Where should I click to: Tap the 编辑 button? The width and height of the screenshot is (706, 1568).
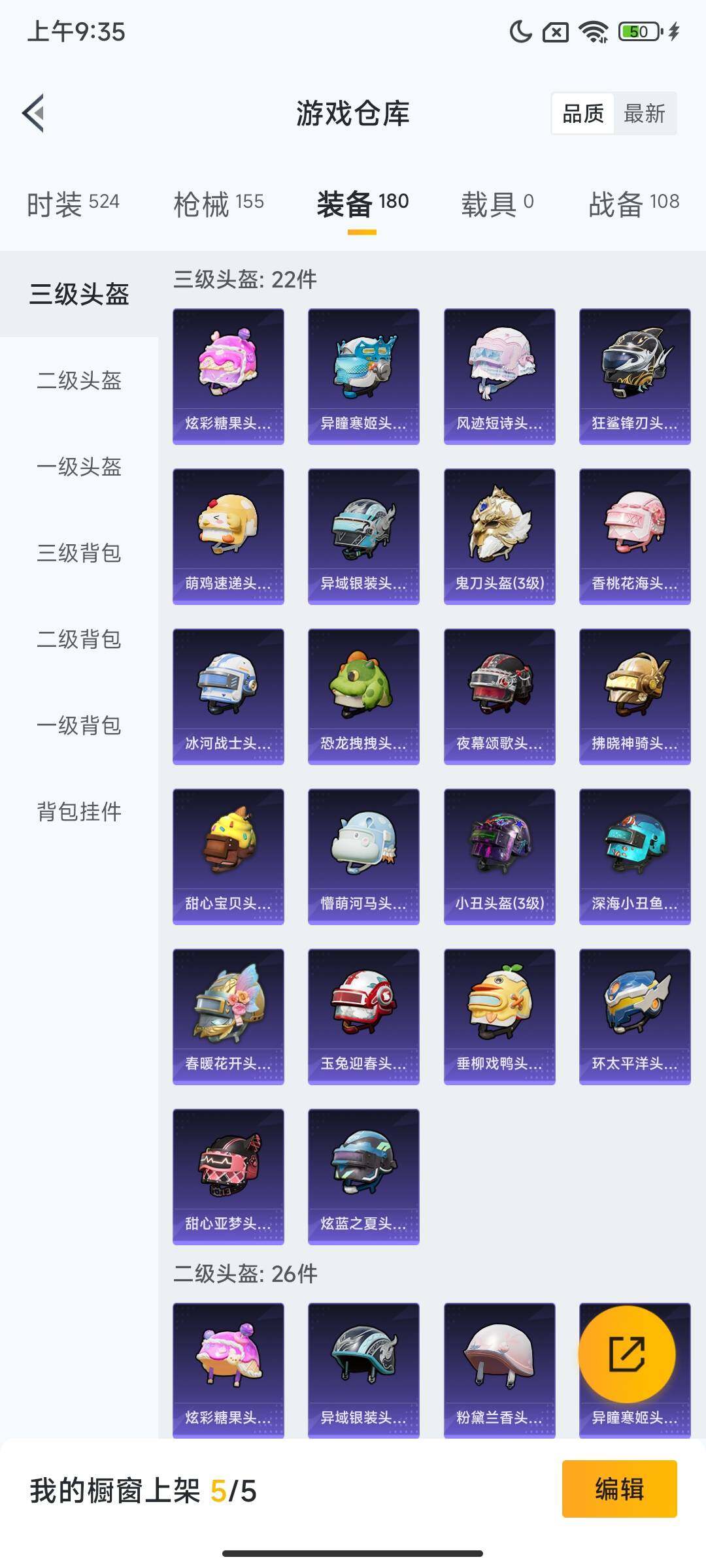point(619,1489)
